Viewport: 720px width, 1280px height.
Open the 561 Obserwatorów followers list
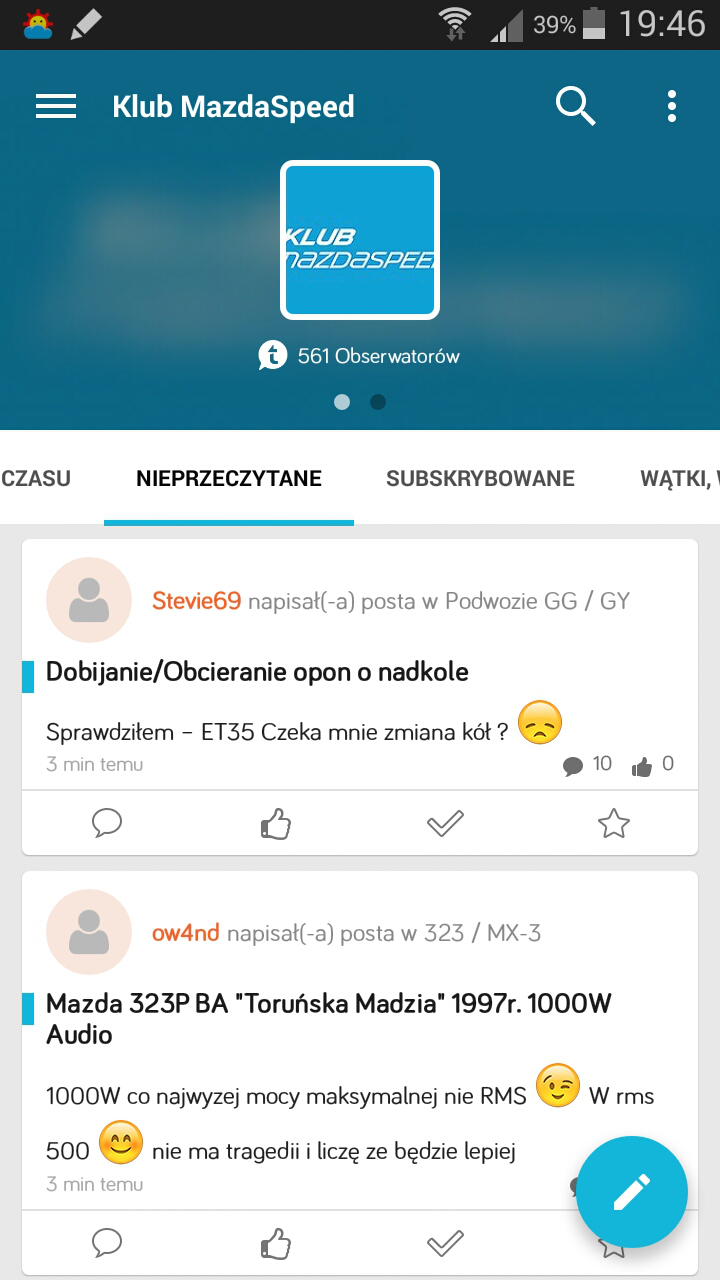tap(360, 355)
